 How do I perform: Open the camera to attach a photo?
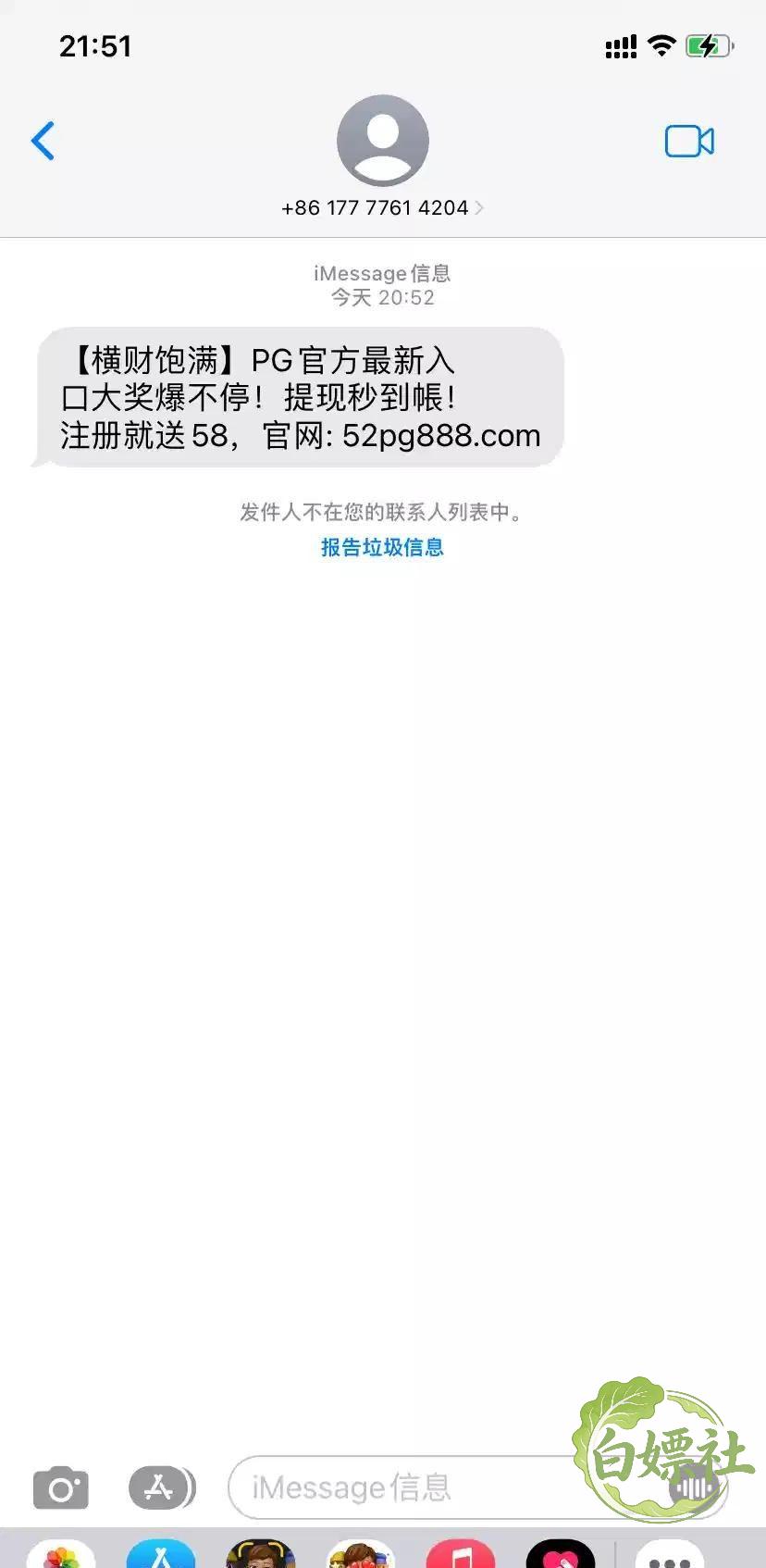[61, 1487]
